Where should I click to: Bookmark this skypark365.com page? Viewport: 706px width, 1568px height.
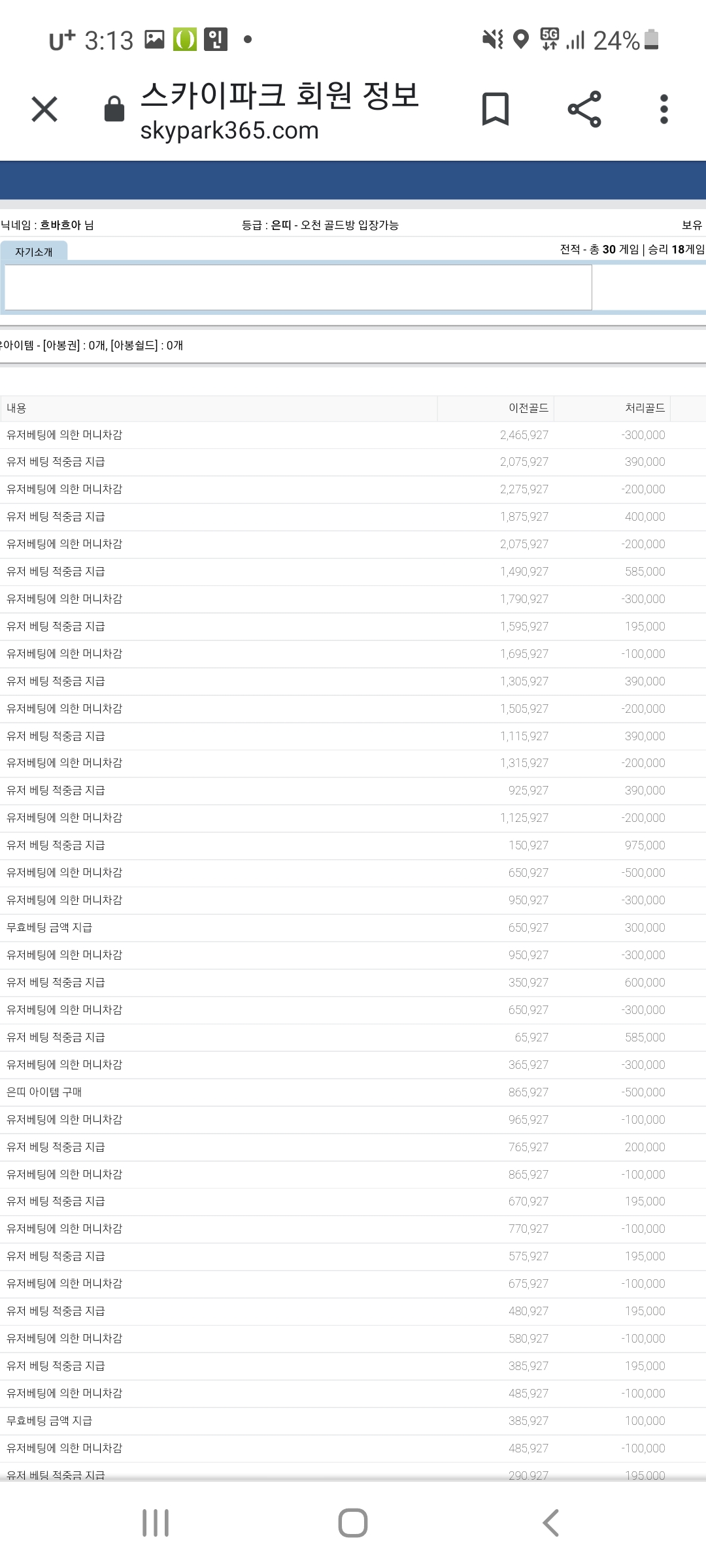pyautogui.click(x=496, y=109)
